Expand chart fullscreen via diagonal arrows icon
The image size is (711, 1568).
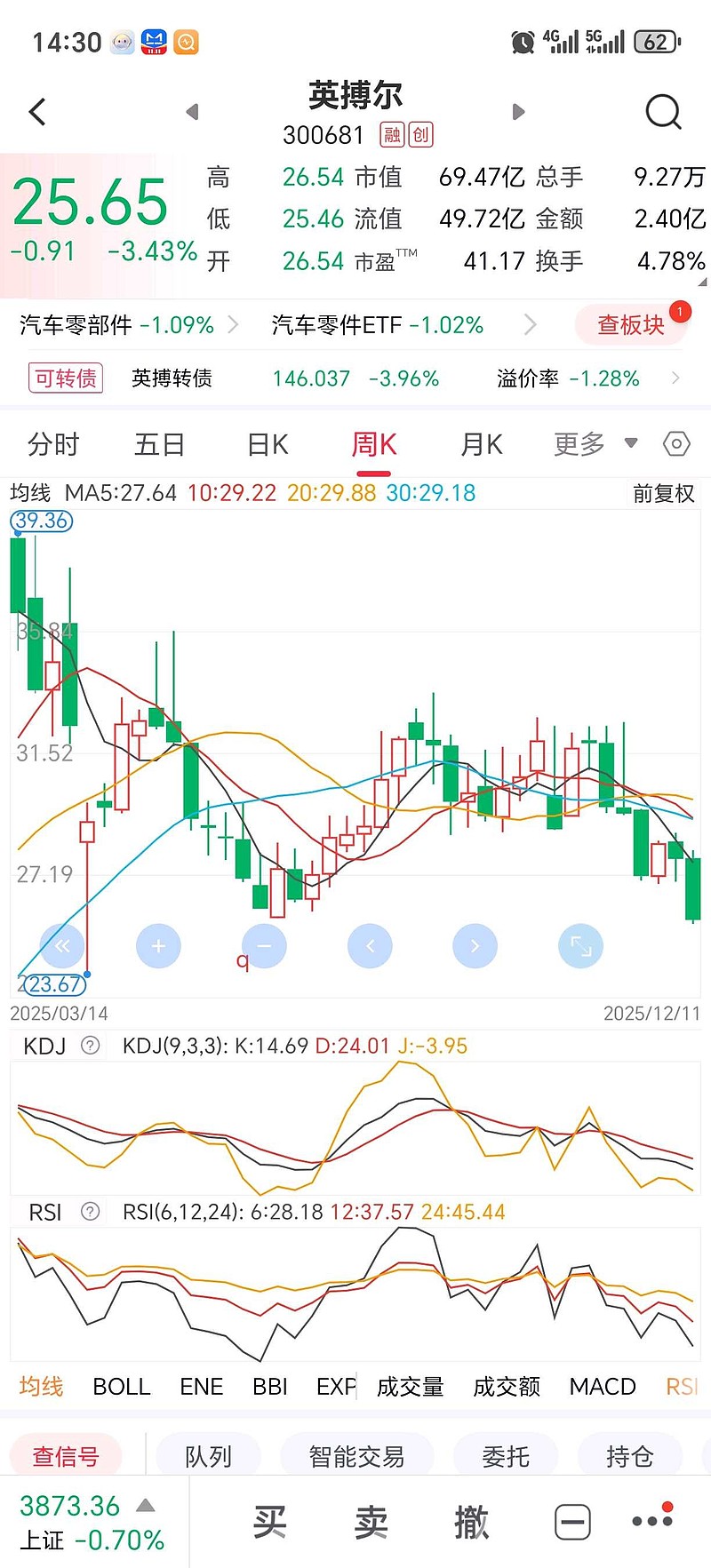point(580,945)
